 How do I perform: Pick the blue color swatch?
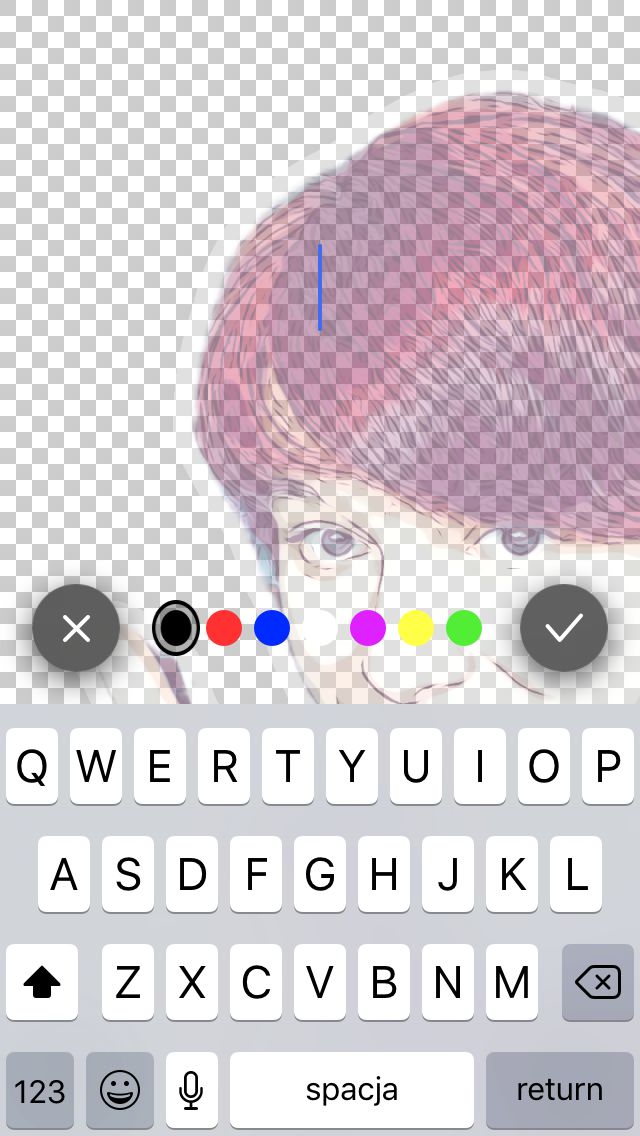272,628
